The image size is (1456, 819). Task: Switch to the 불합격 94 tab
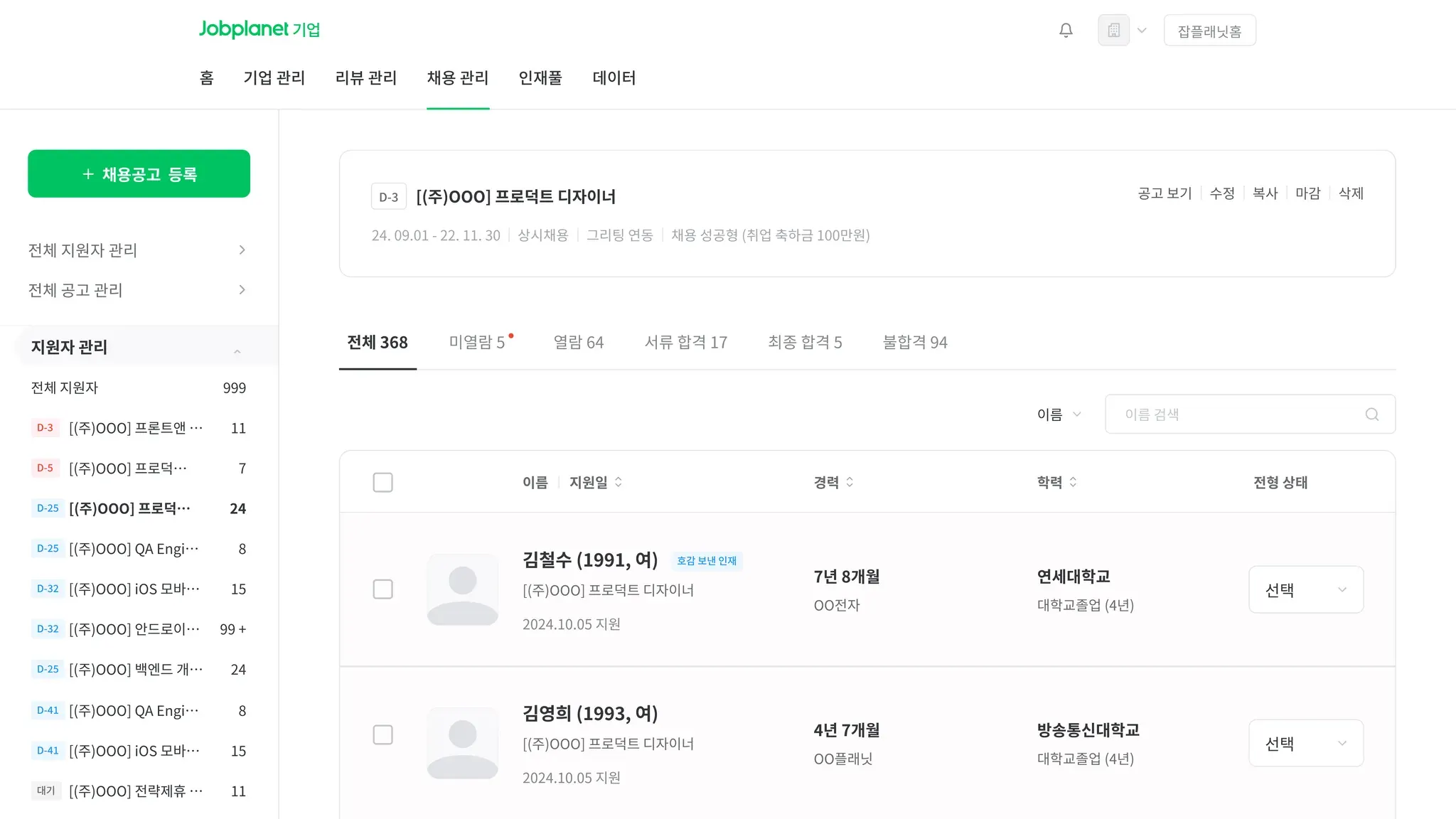pyautogui.click(x=915, y=343)
